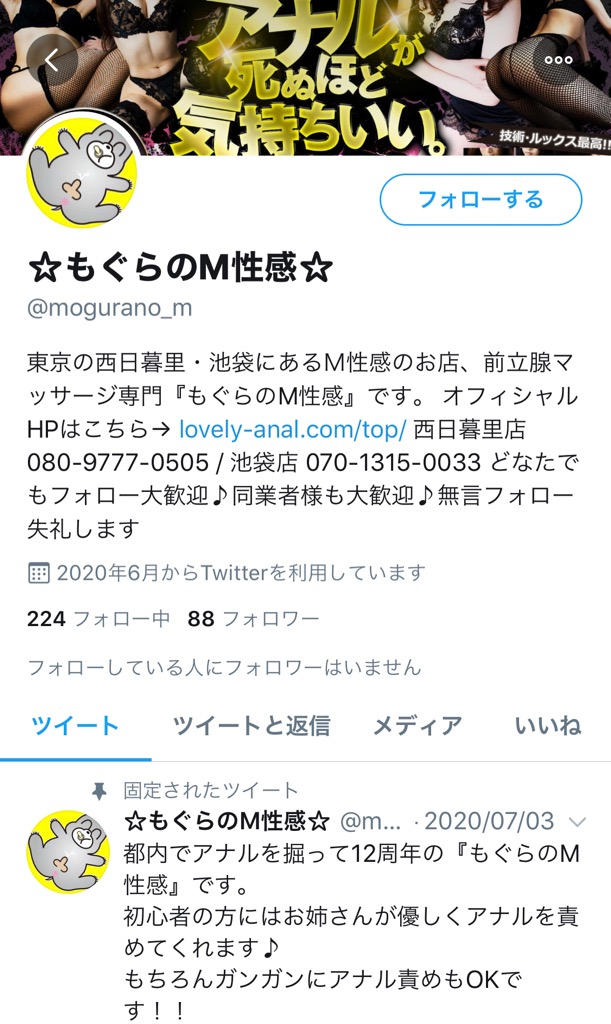Screen dimensions: 611x1024
Task: Expand the pinned tweet's dropdown chevron
Action: click(577, 822)
